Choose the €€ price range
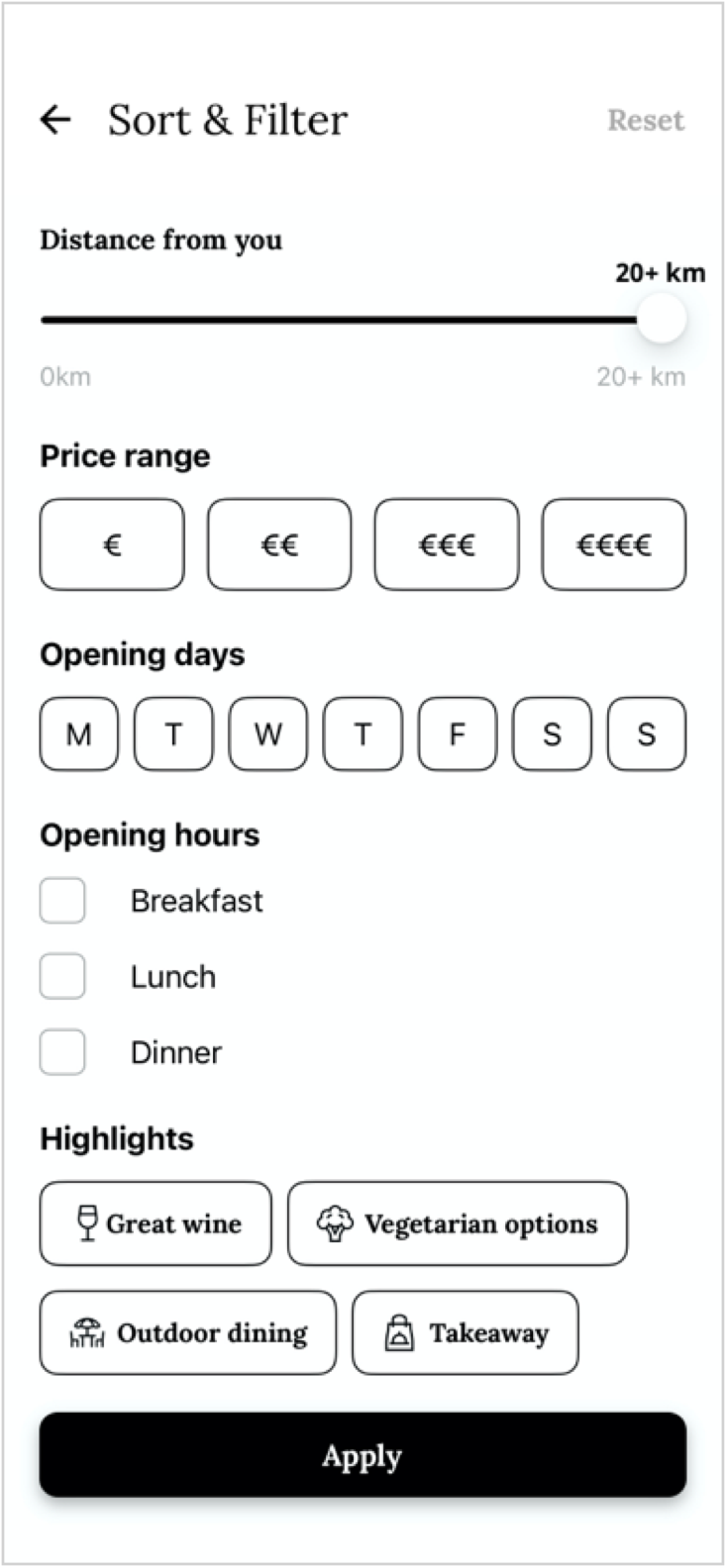 click(279, 544)
